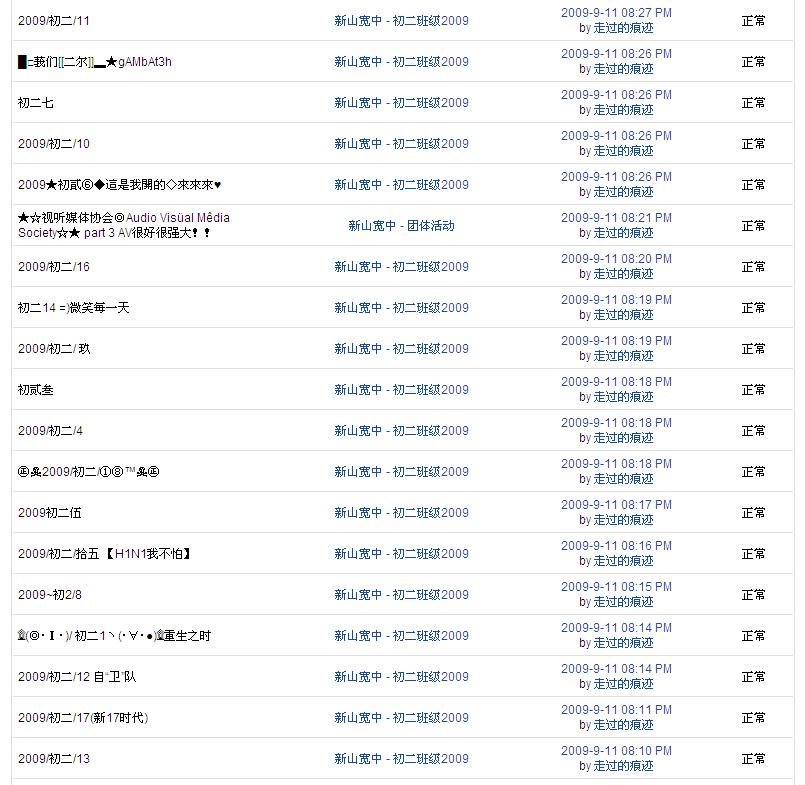The width and height of the screenshot is (805, 785).
Task: Open the thread titled 初貳叁
Action: pyautogui.click(x=36, y=390)
